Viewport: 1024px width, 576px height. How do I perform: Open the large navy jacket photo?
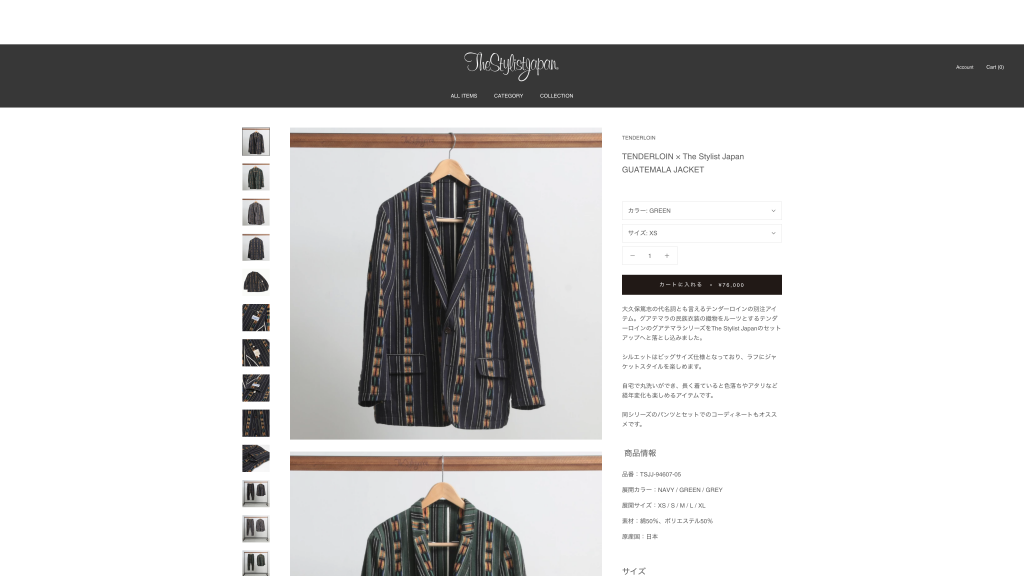coord(445,283)
